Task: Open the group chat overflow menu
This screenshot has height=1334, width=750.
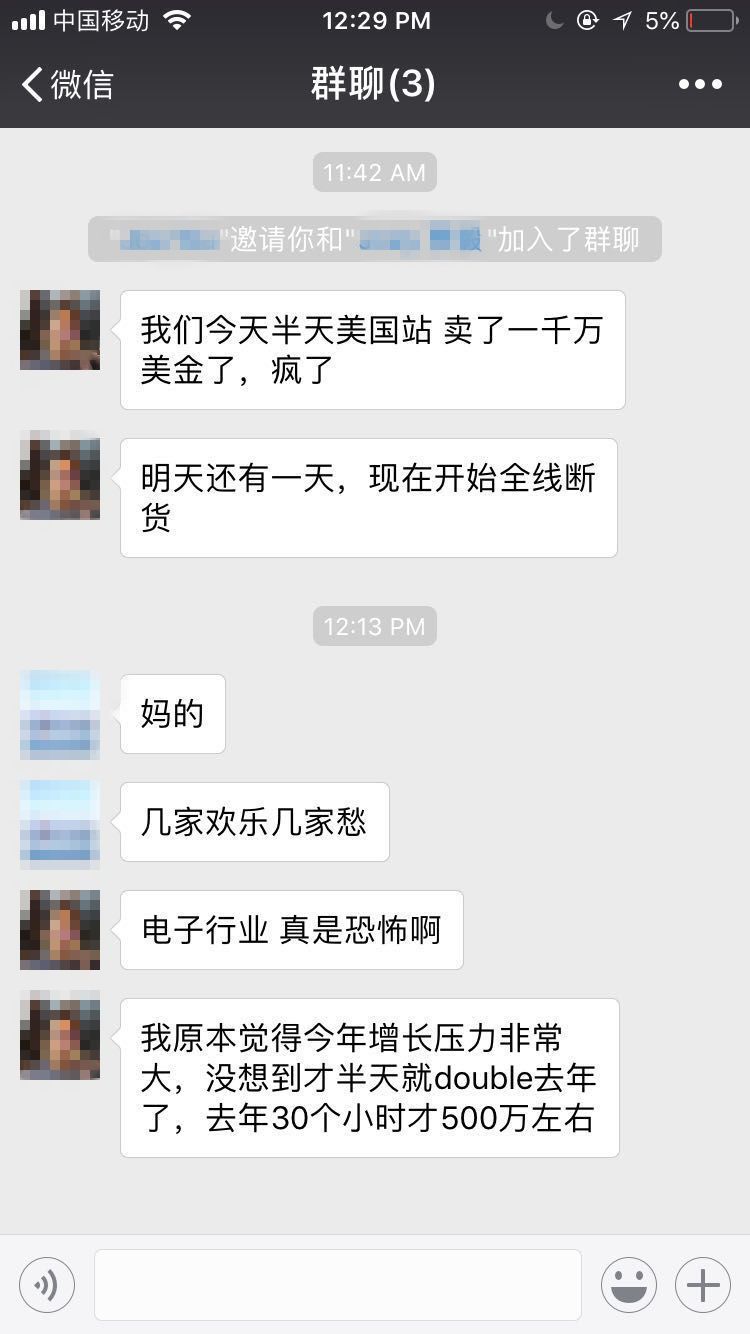Action: 700,85
